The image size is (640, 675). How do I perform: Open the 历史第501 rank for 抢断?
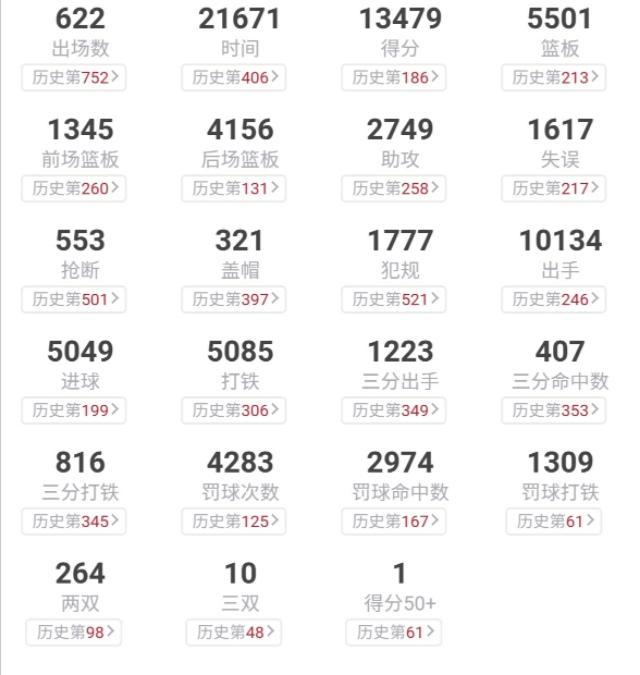point(74,299)
